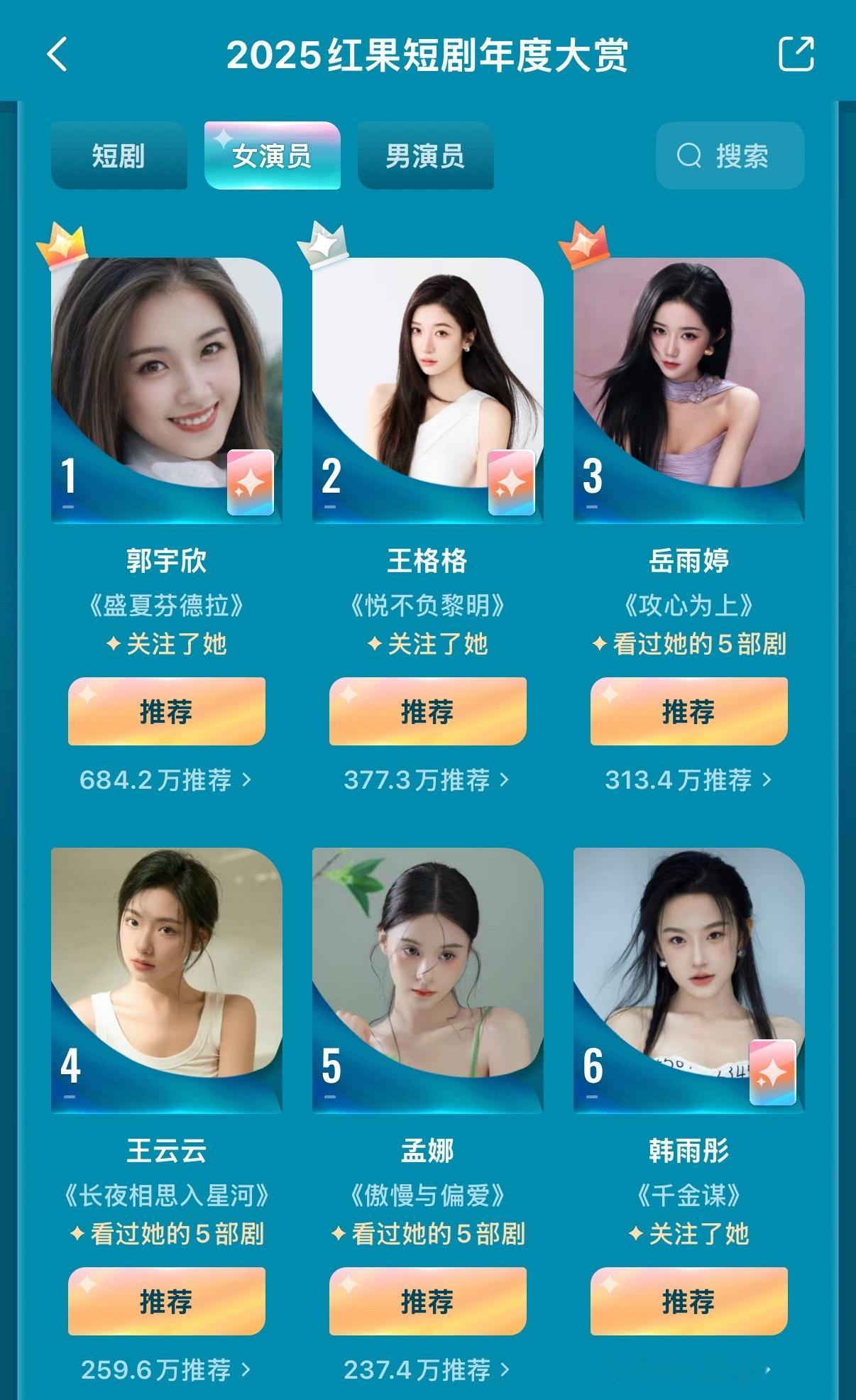The image size is (856, 1400).
Task: Tap the 推荐 button under 岳雨婷
Action: point(688,709)
